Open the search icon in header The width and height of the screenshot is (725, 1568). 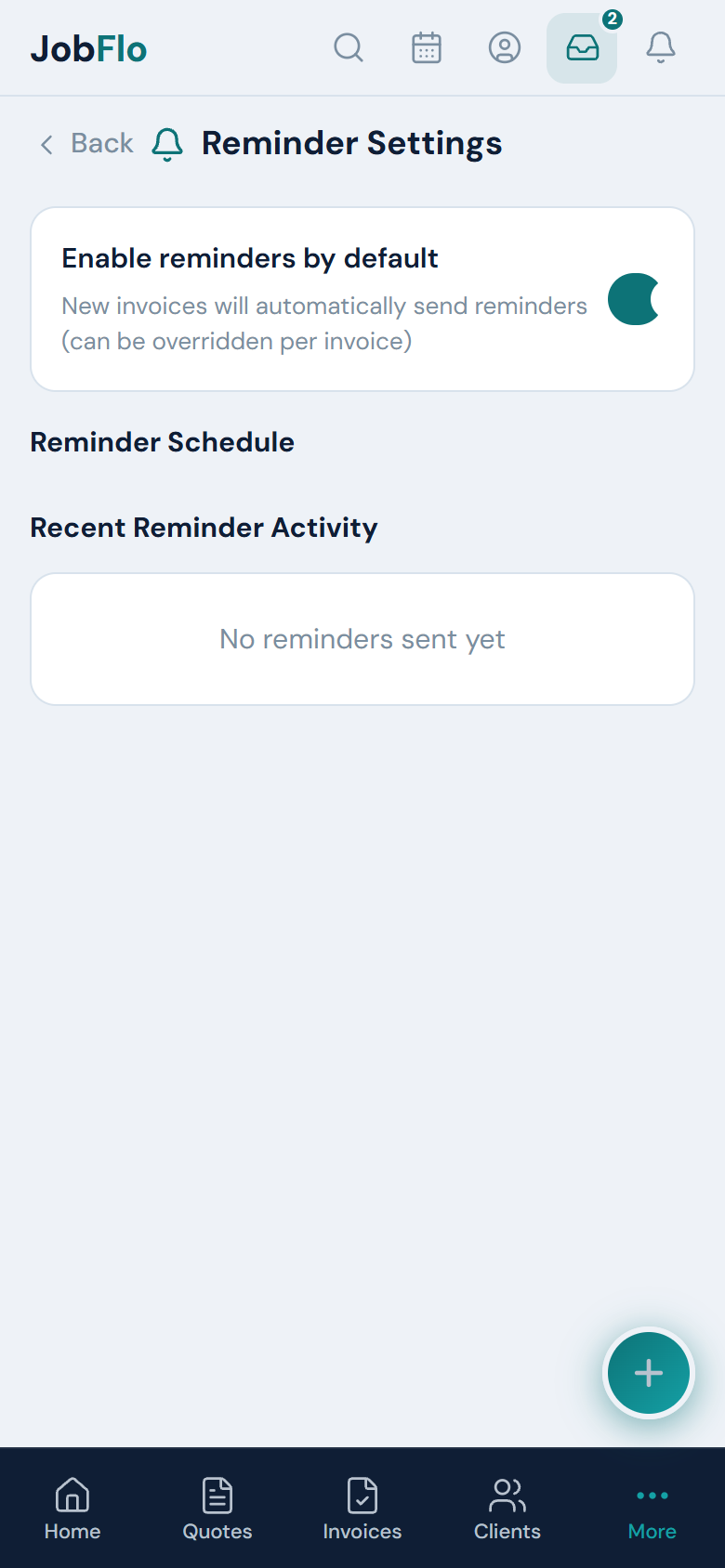point(349,47)
